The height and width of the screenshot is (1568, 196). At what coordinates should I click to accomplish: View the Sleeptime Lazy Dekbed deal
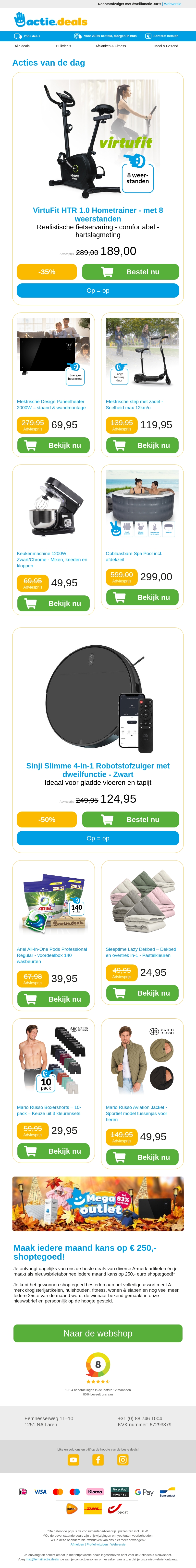tap(142, 993)
